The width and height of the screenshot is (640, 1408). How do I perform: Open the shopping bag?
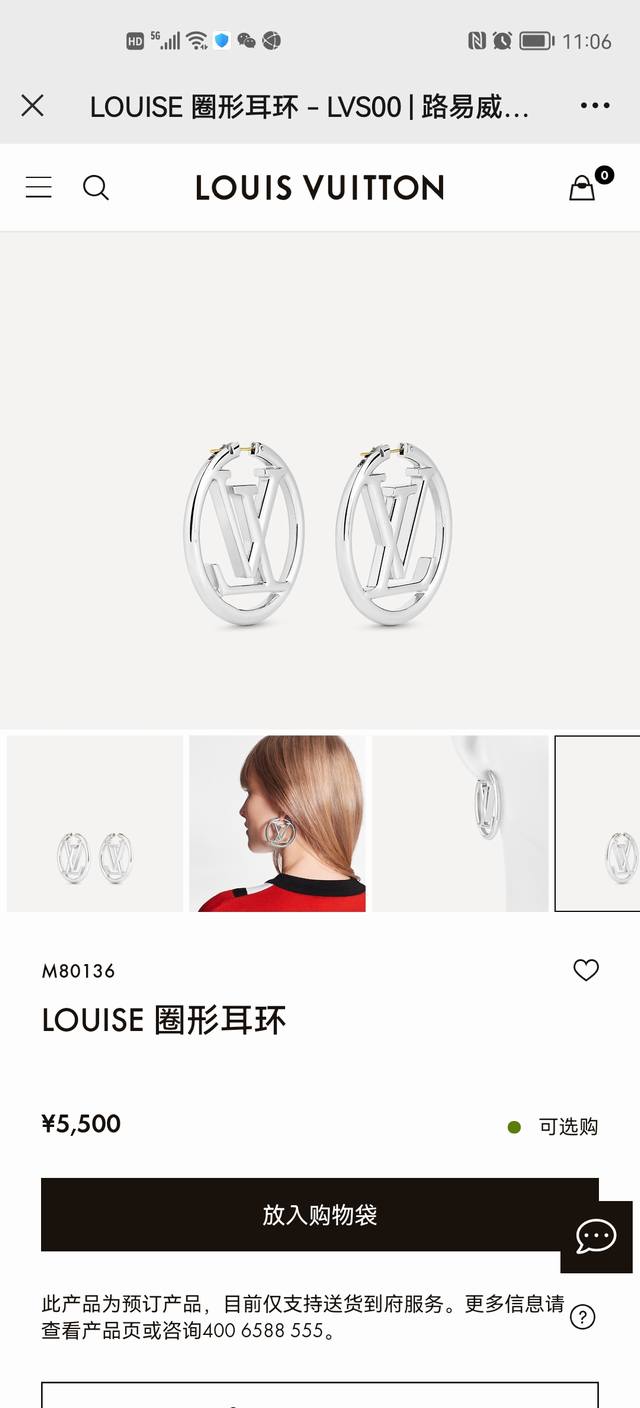583,187
